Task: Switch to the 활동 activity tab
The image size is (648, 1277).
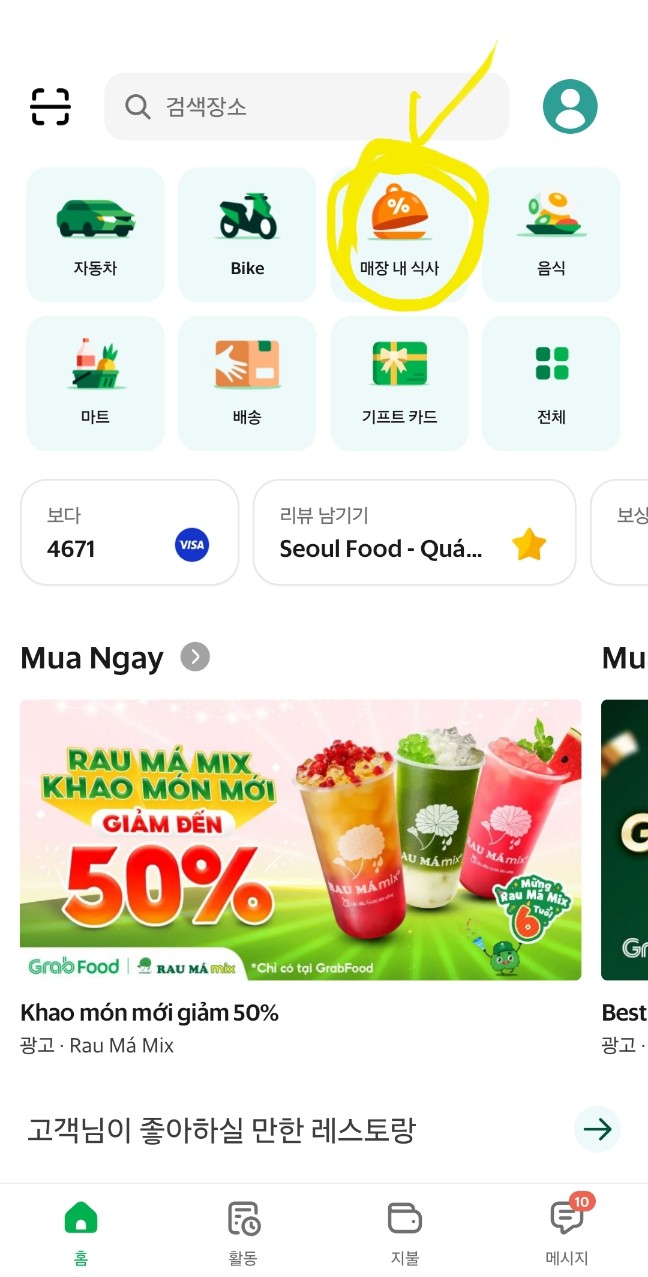Action: coord(243,1230)
